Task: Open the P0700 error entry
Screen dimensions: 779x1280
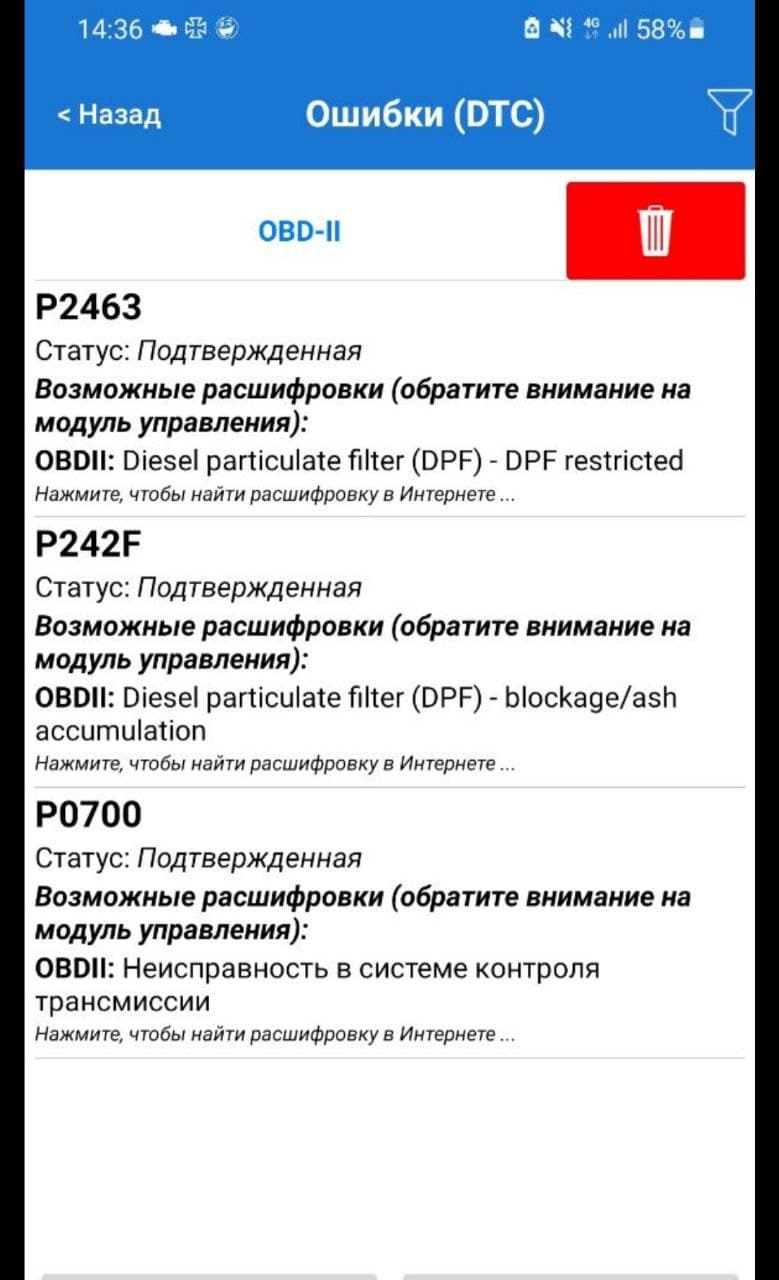Action: pyautogui.click(x=389, y=922)
